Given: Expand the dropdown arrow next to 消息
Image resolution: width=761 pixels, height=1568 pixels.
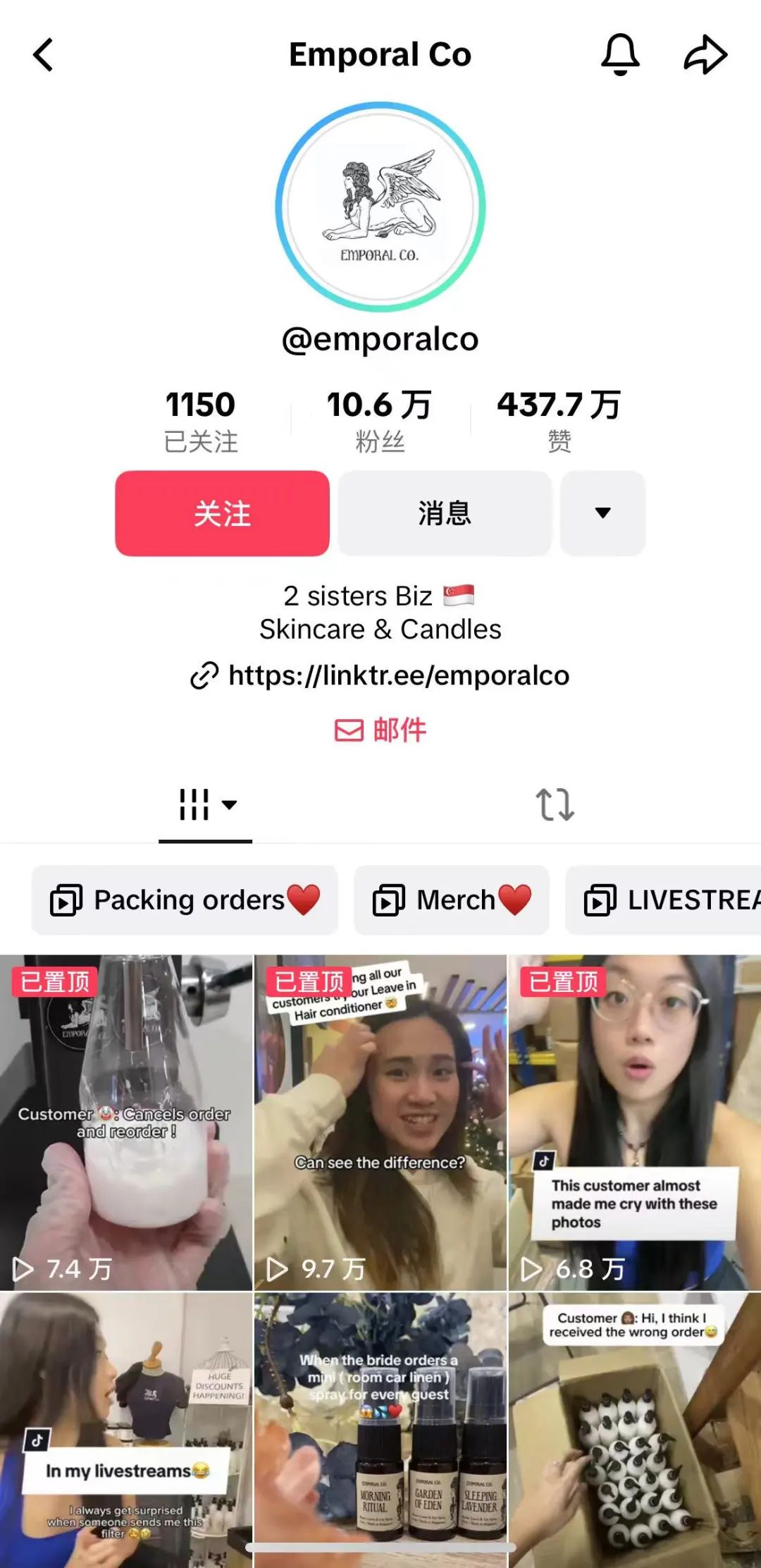Looking at the screenshot, I should tap(602, 513).
